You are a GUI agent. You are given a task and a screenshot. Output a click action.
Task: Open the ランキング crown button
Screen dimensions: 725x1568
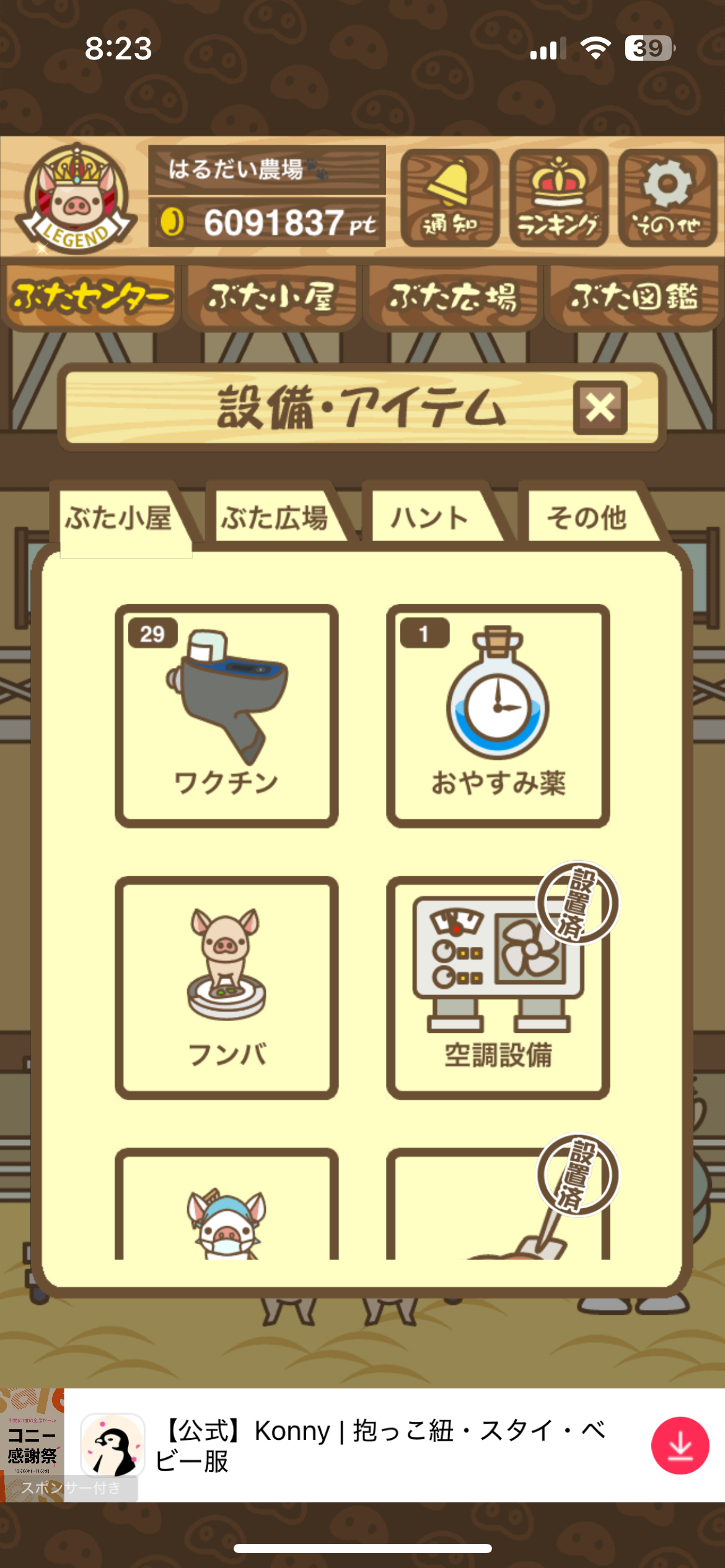[x=558, y=198]
